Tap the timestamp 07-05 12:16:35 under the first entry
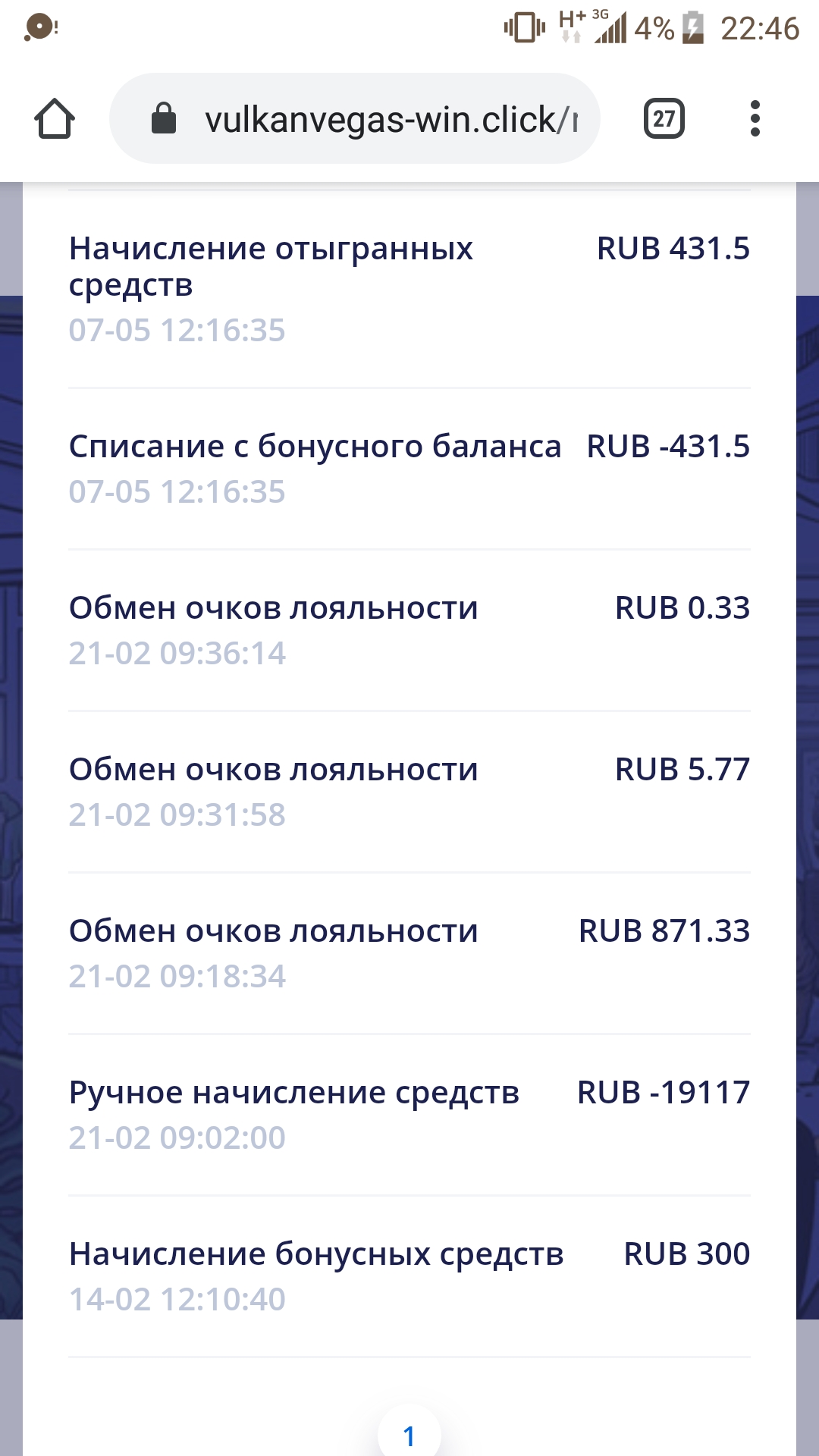 click(x=177, y=329)
